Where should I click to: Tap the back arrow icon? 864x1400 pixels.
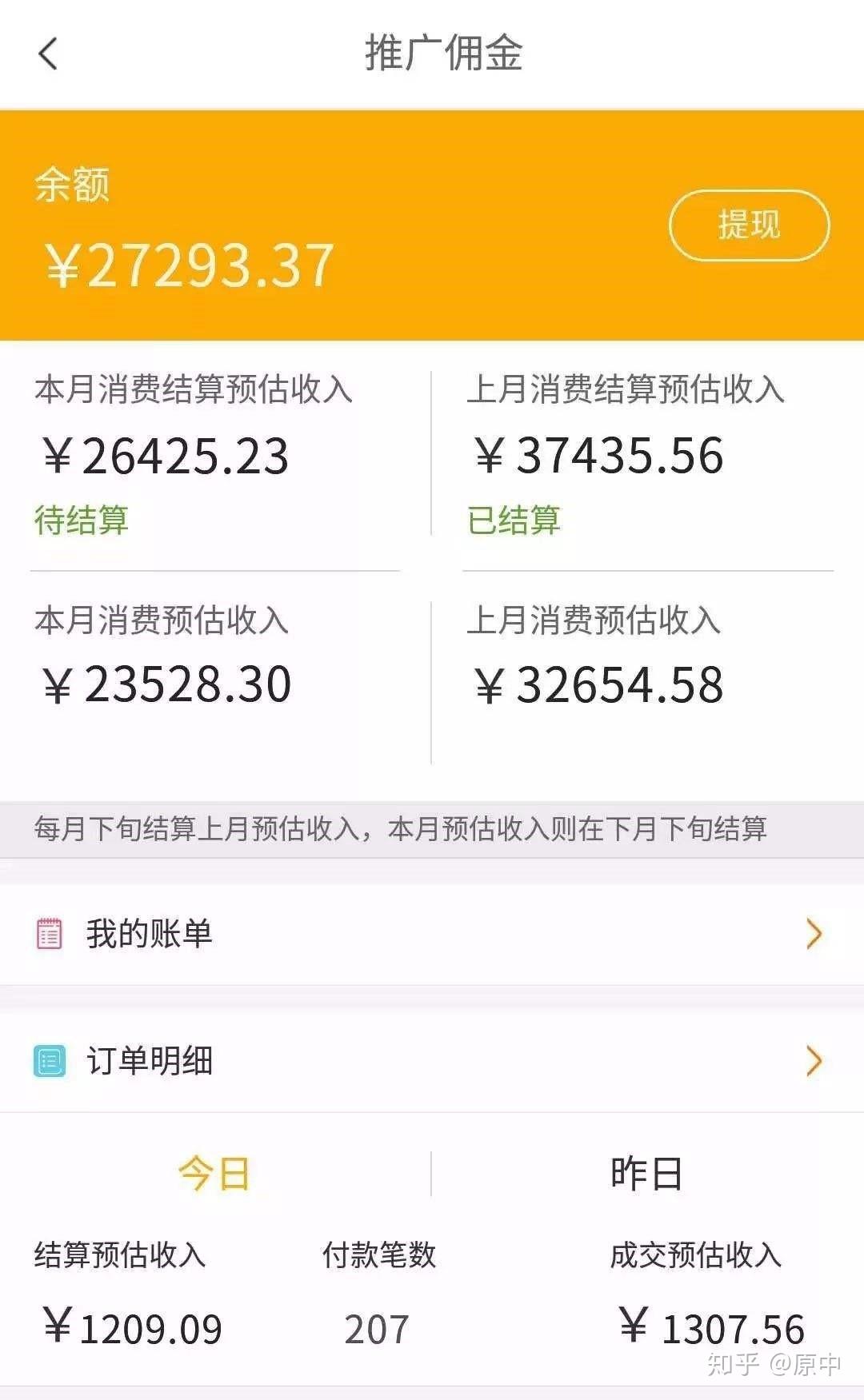pyautogui.click(x=48, y=54)
